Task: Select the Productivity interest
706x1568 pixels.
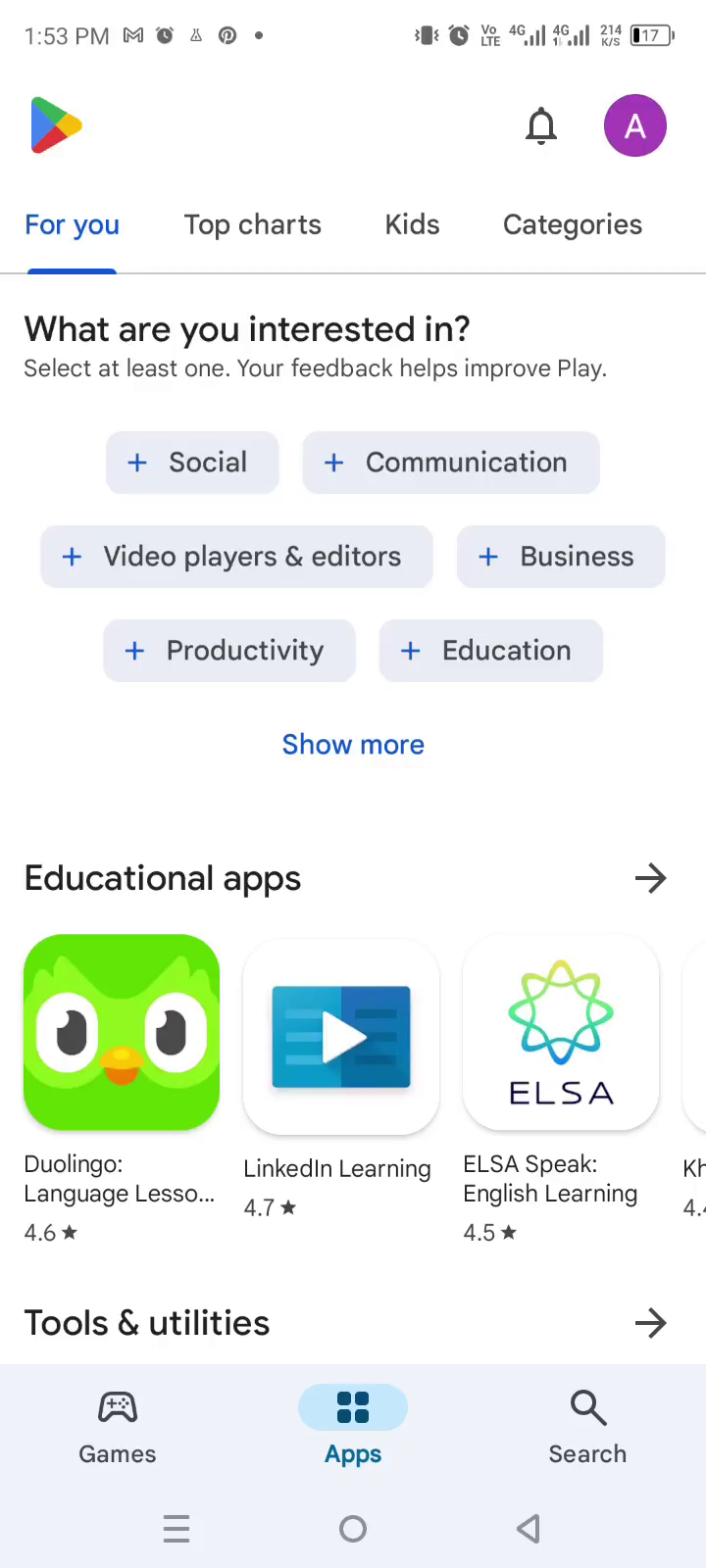Action: coord(228,650)
